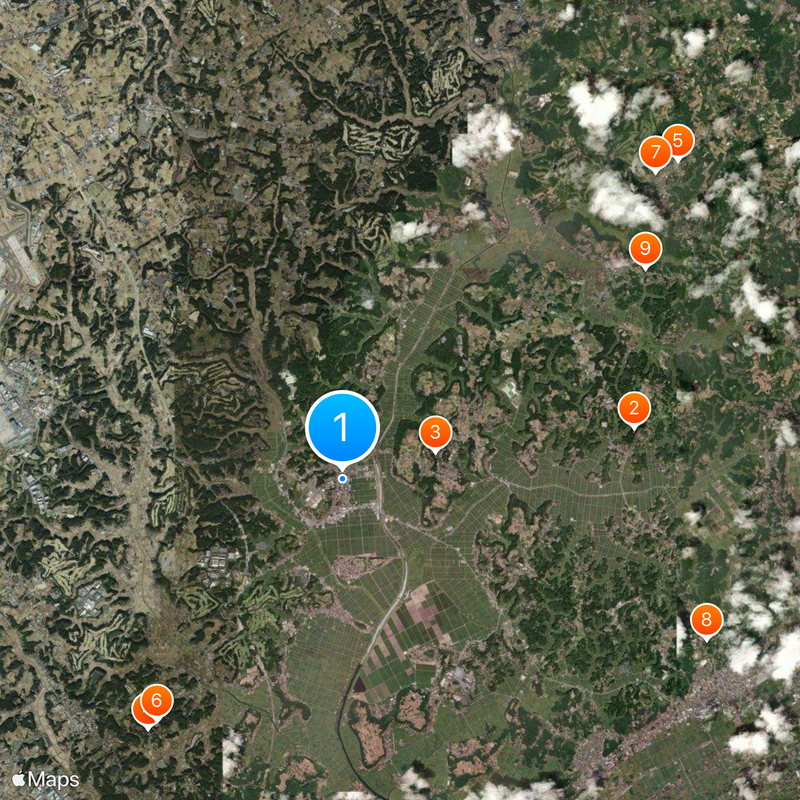The image size is (800, 800).
Task: Open map pin number 3
Action: tap(435, 432)
